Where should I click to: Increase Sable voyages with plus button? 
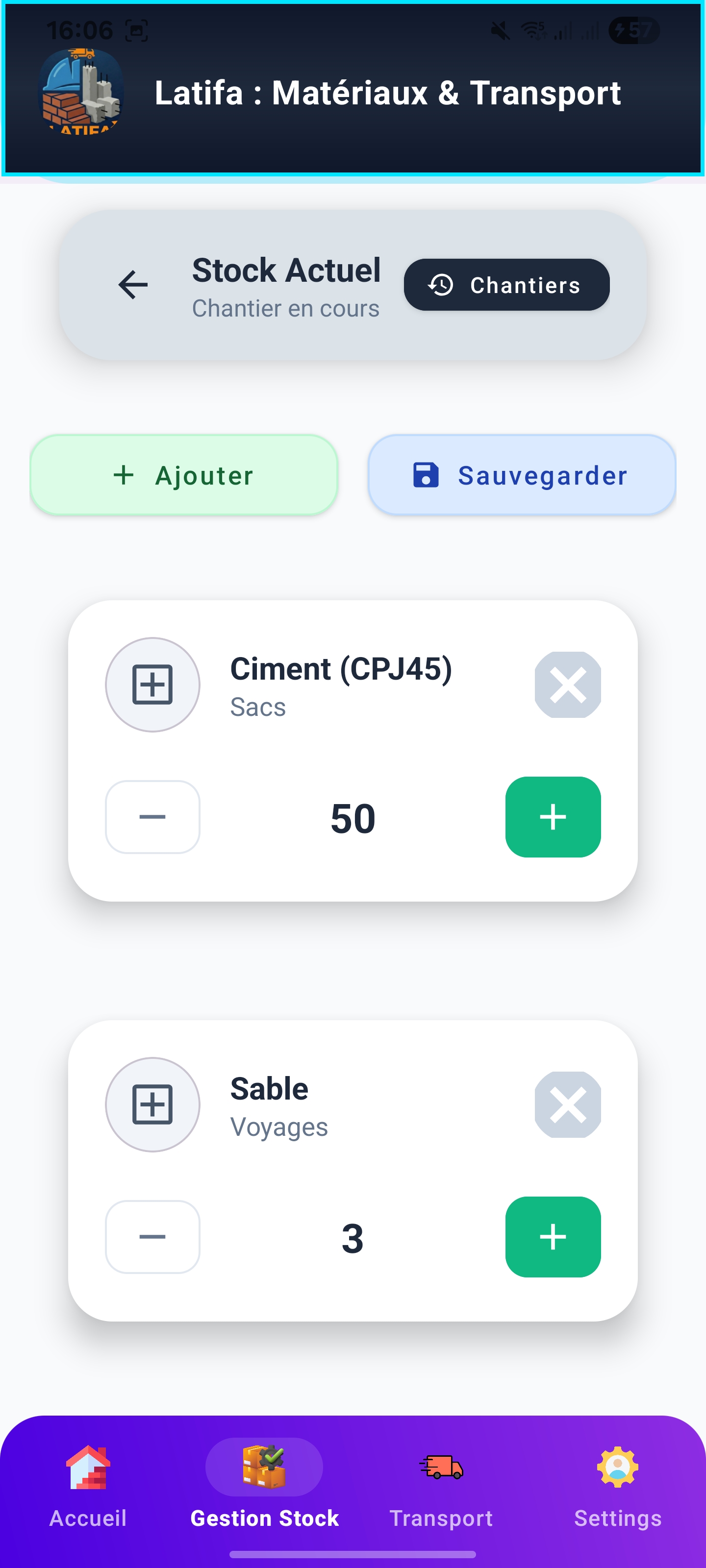(553, 1237)
